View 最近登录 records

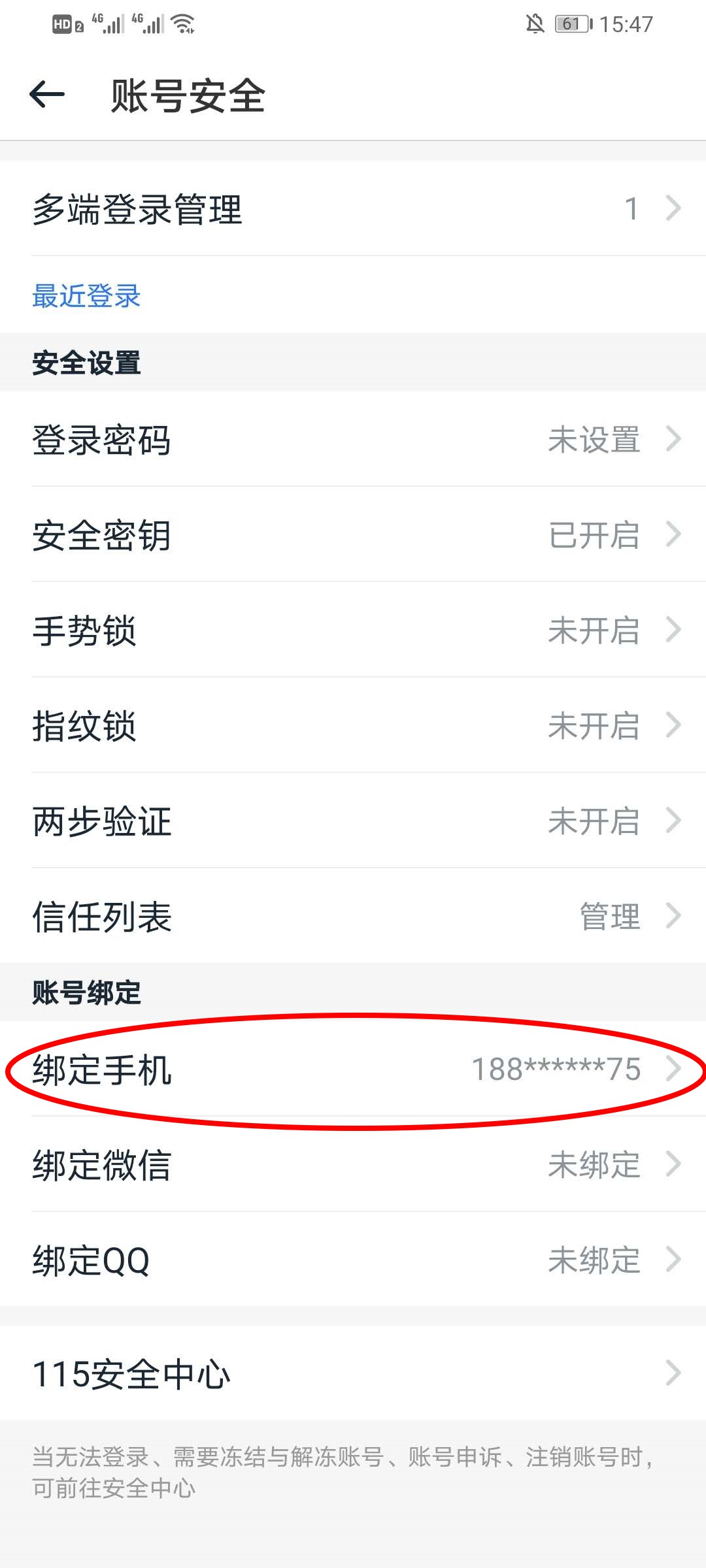[x=86, y=296]
